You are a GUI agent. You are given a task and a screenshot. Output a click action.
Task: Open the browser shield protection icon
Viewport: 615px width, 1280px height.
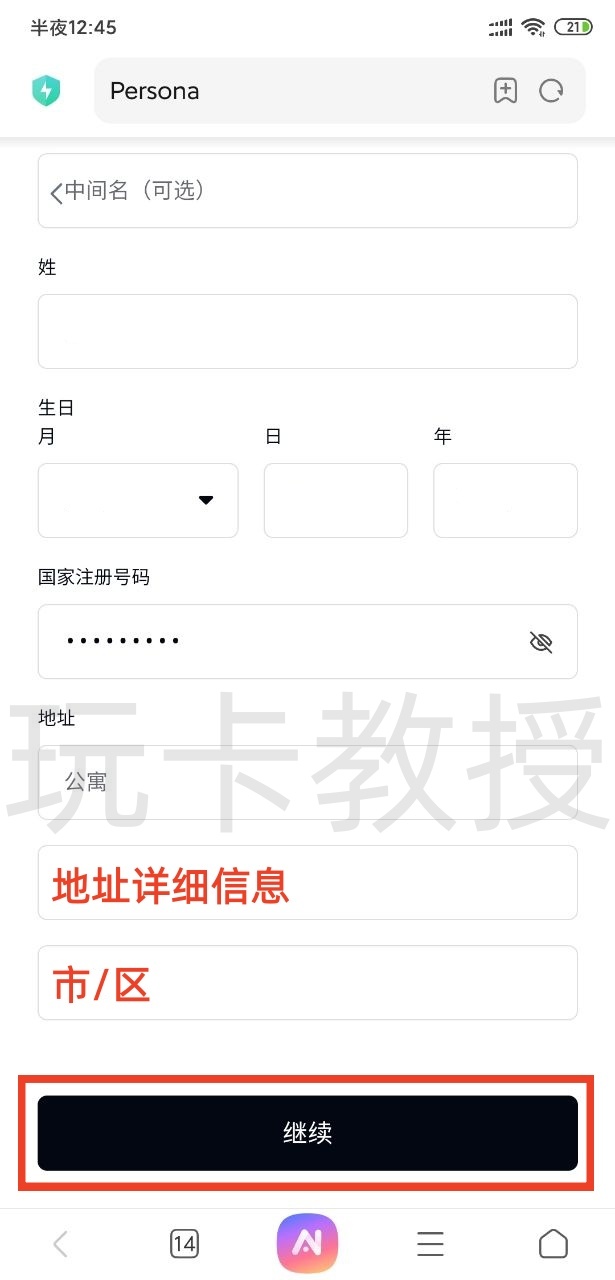pos(46,91)
